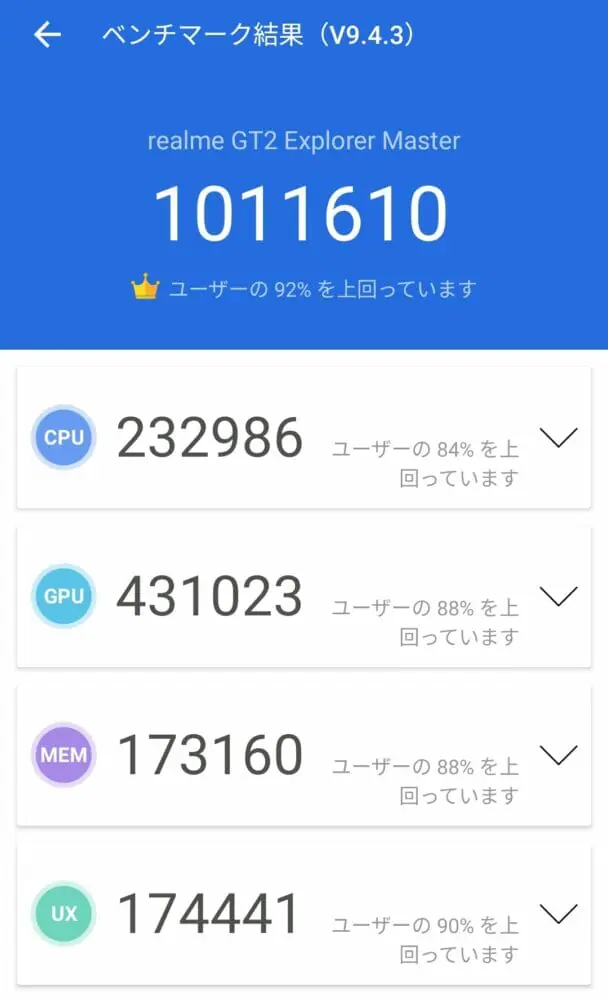Expand the GPU score breakdown

(x=558, y=596)
